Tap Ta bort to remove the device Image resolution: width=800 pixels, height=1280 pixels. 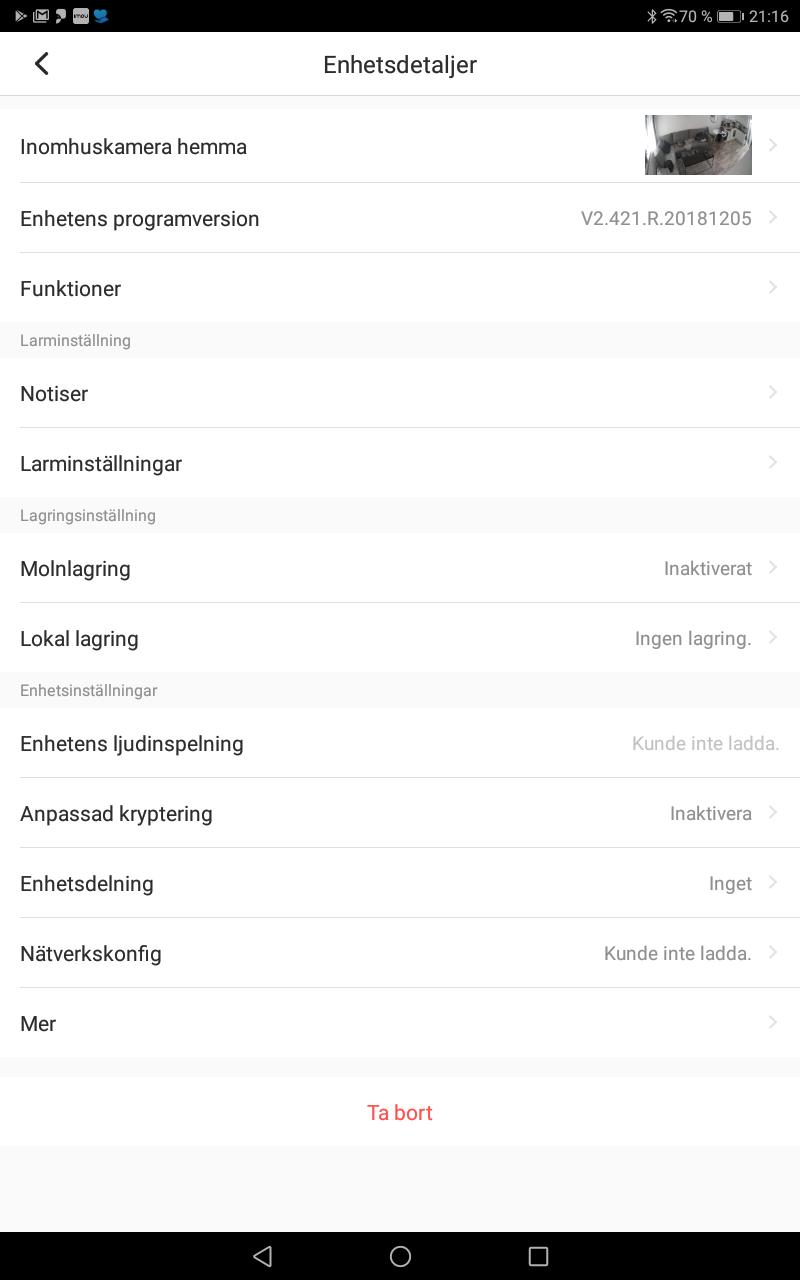click(400, 1112)
